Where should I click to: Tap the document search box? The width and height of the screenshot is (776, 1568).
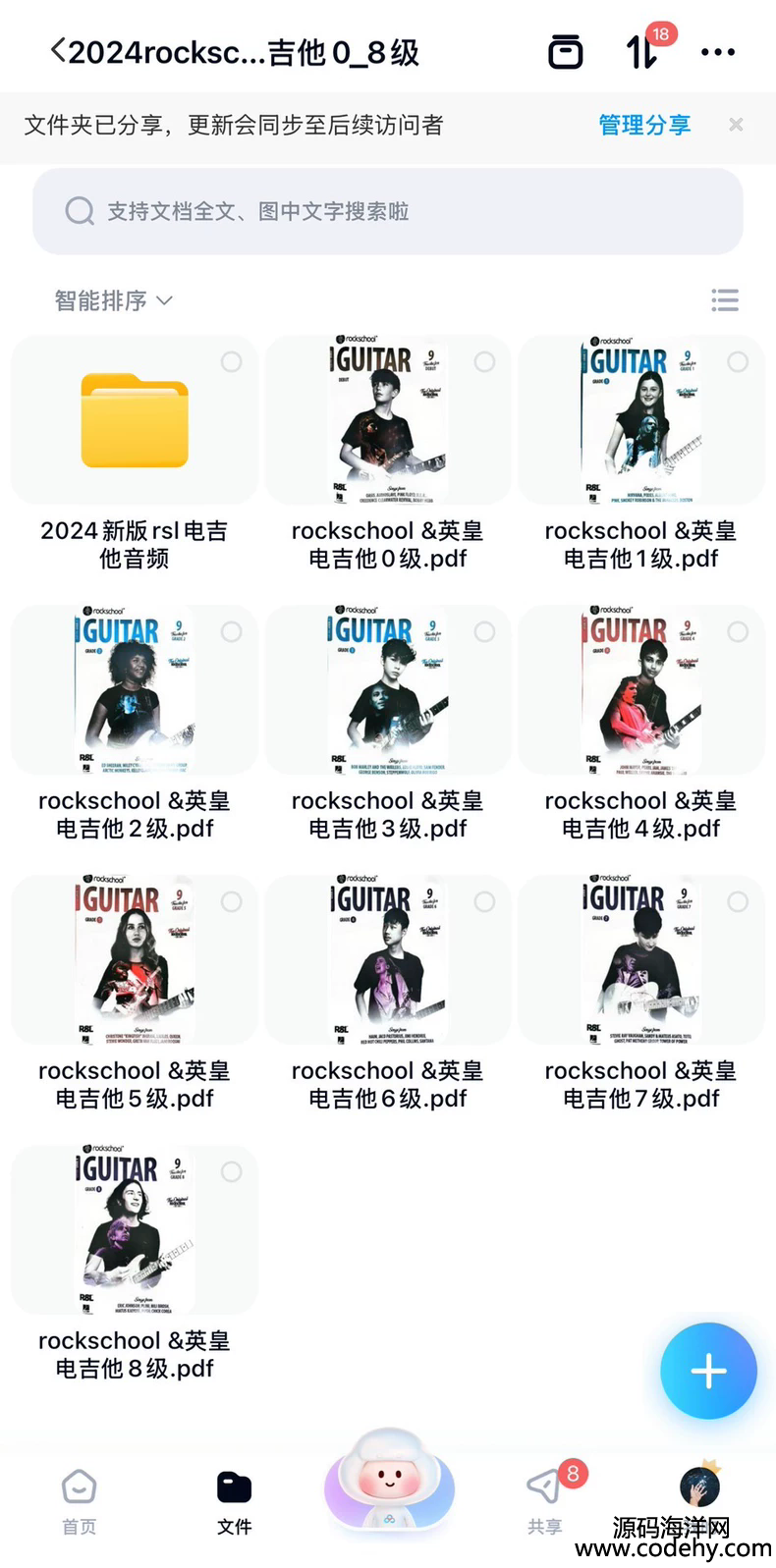click(387, 211)
